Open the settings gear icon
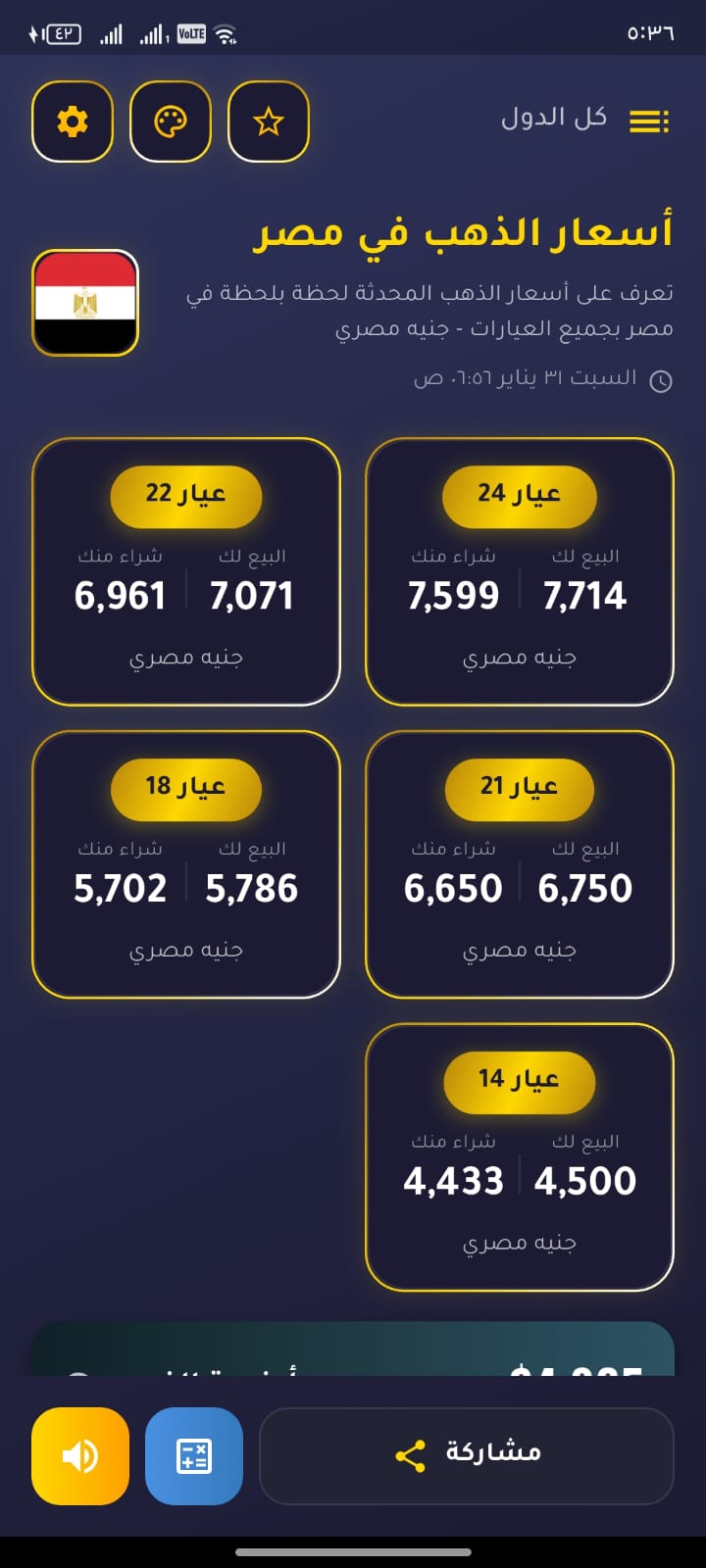The image size is (706, 1568). (x=72, y=121)
